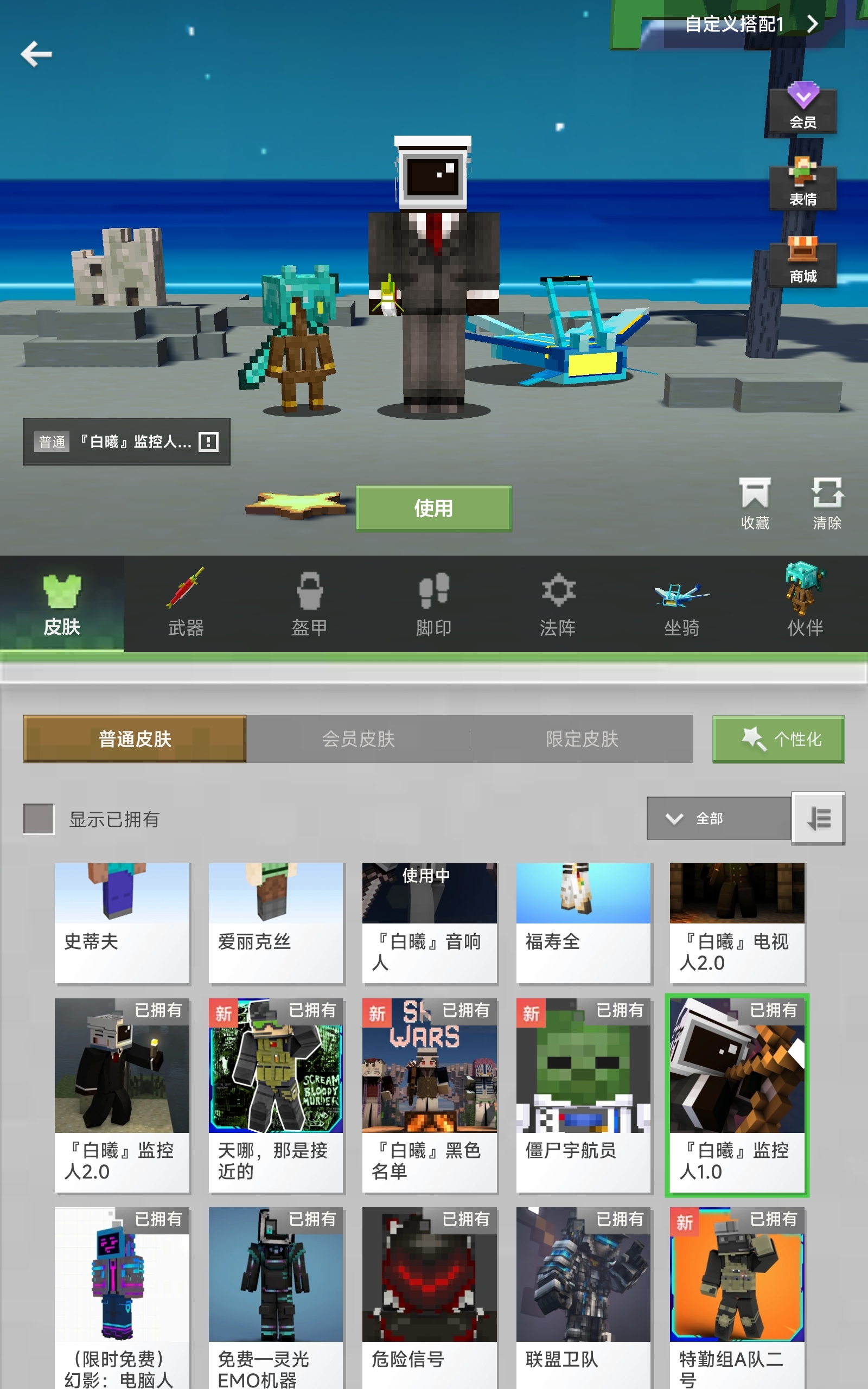The width and height of the screenshot is (868, 1389).
Task: Save outfit with the 收藏 button
Action: 754,504
